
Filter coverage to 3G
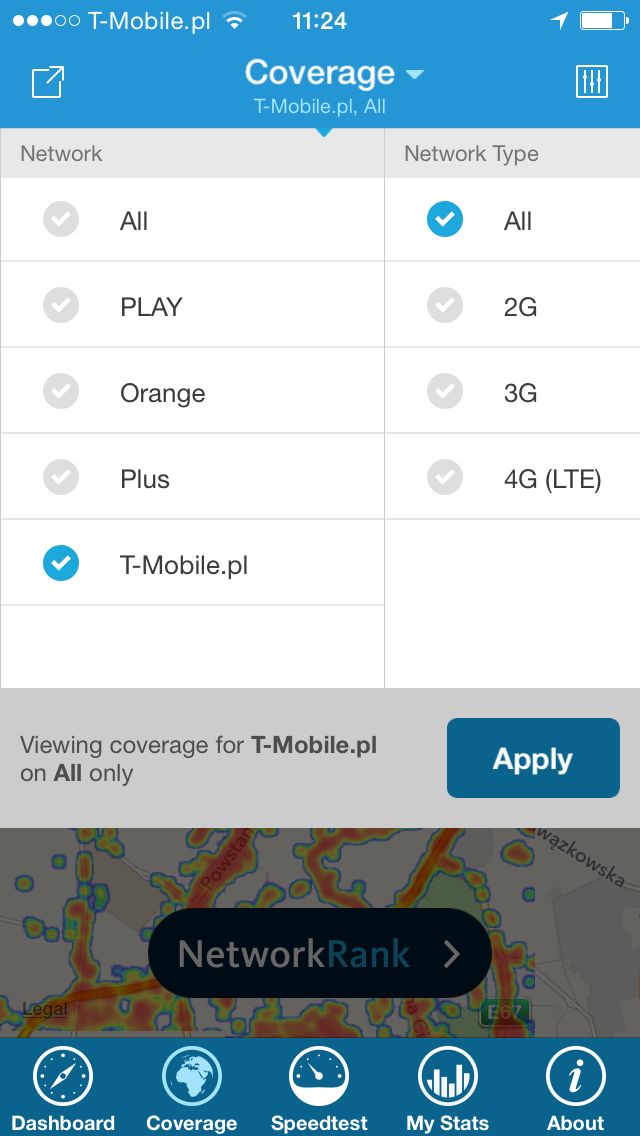click(512, 391)
